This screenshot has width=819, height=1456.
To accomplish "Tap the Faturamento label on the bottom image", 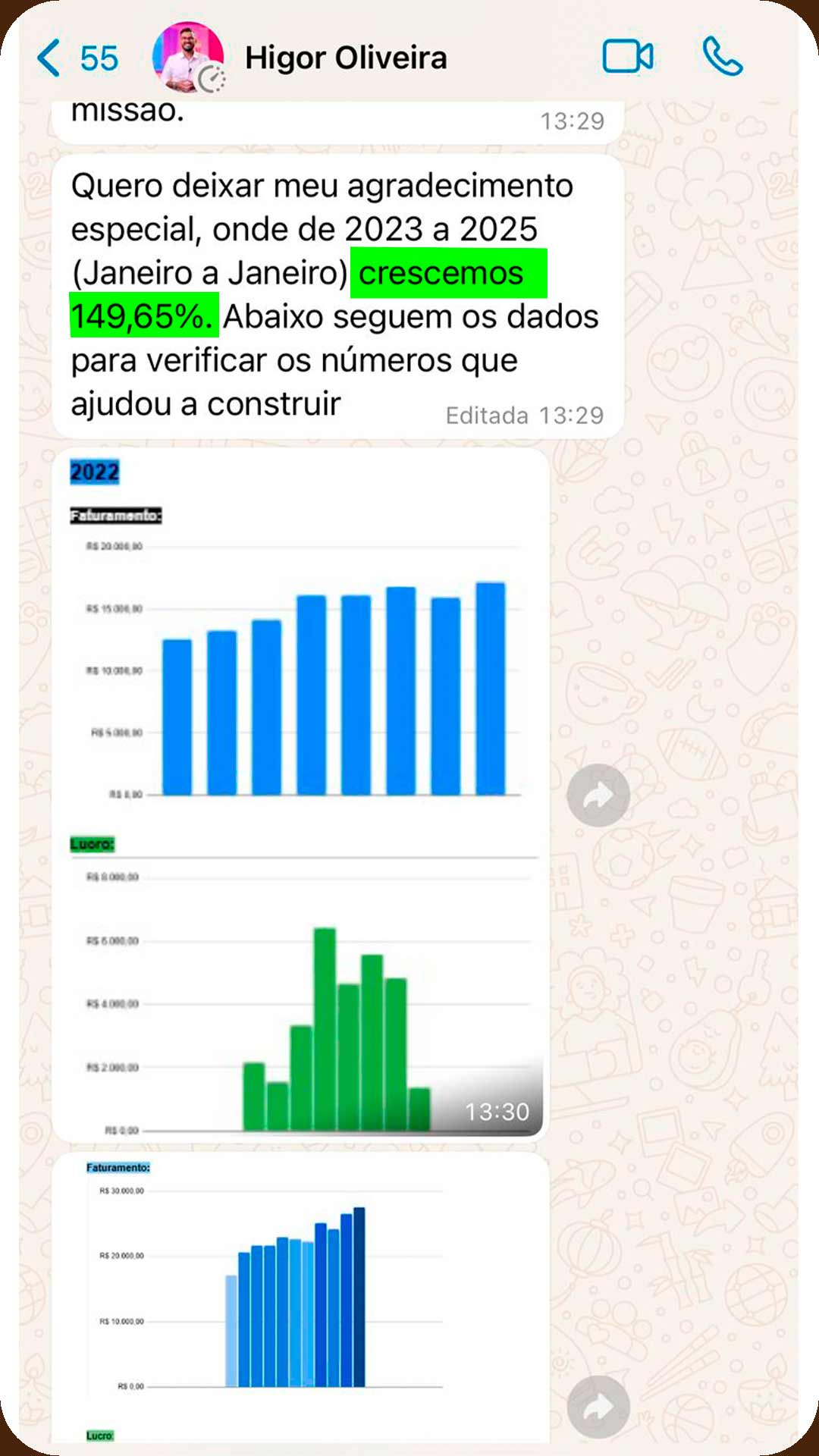I will (x=120, y=1167).
